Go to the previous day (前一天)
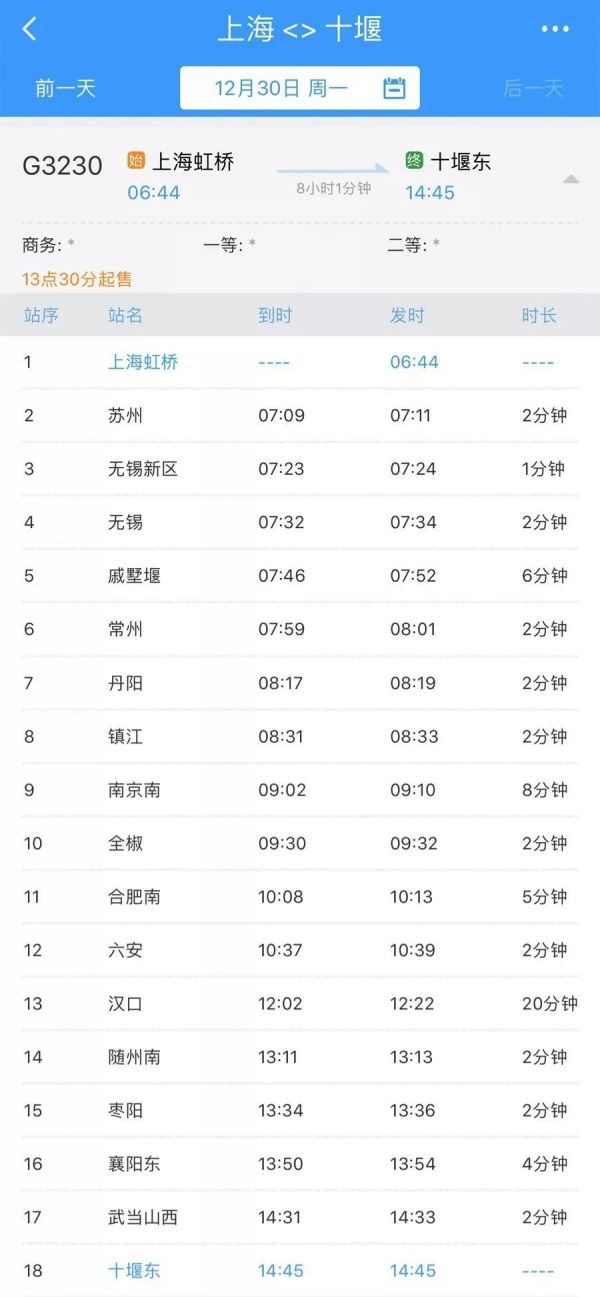Image resolution: width=600 pixels, height=1297 pixels. click(x=65, y=88)
